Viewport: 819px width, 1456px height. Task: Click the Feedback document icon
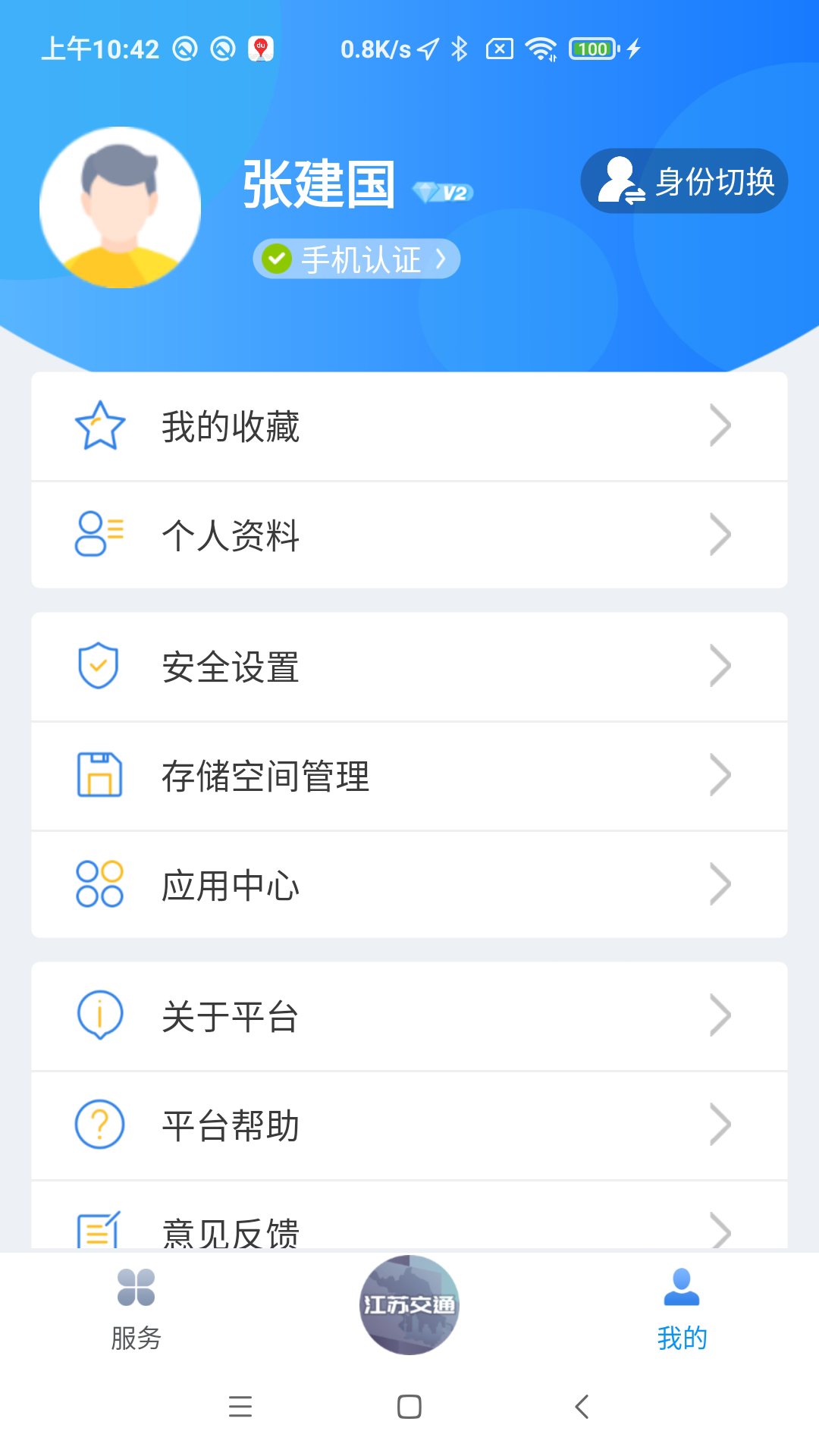tap(99, 1232)
